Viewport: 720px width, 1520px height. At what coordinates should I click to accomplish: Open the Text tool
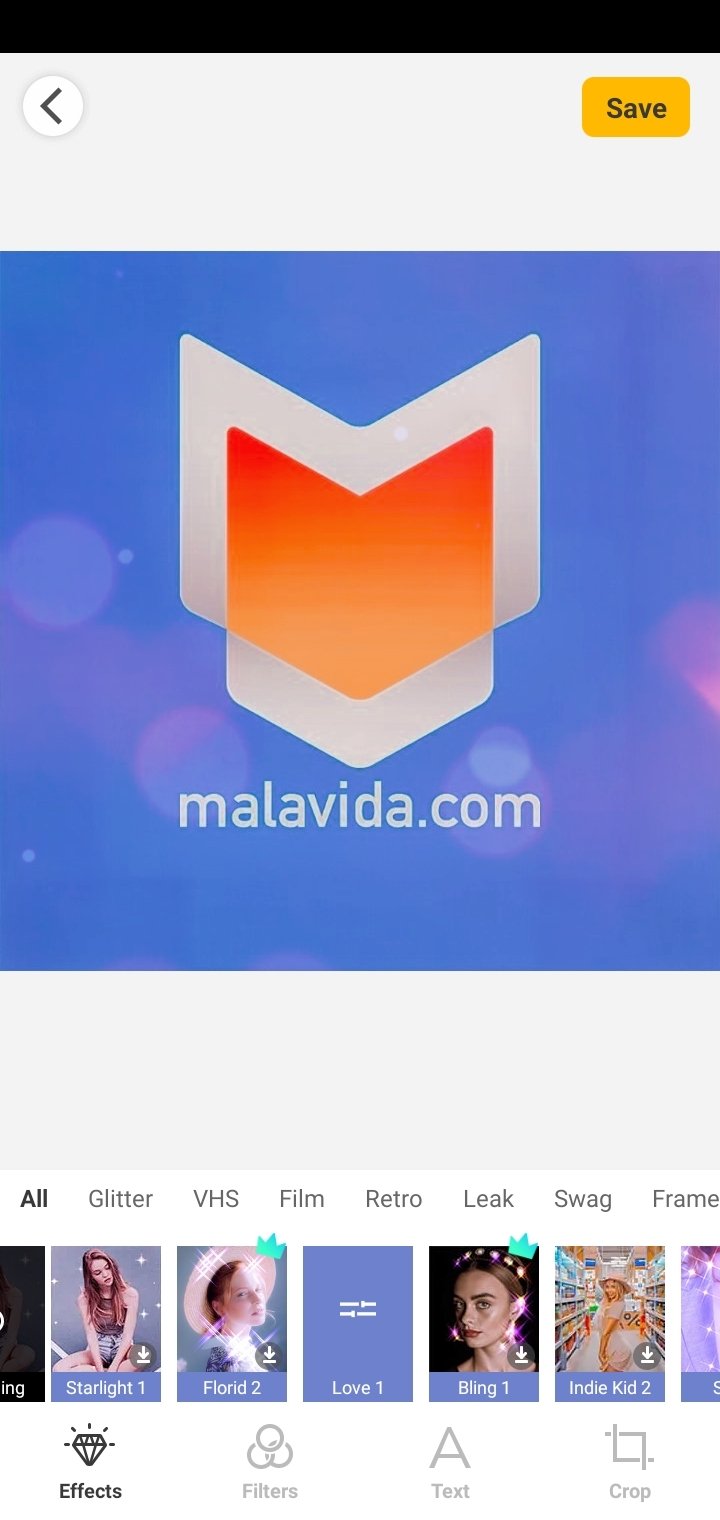point(450,1462)
